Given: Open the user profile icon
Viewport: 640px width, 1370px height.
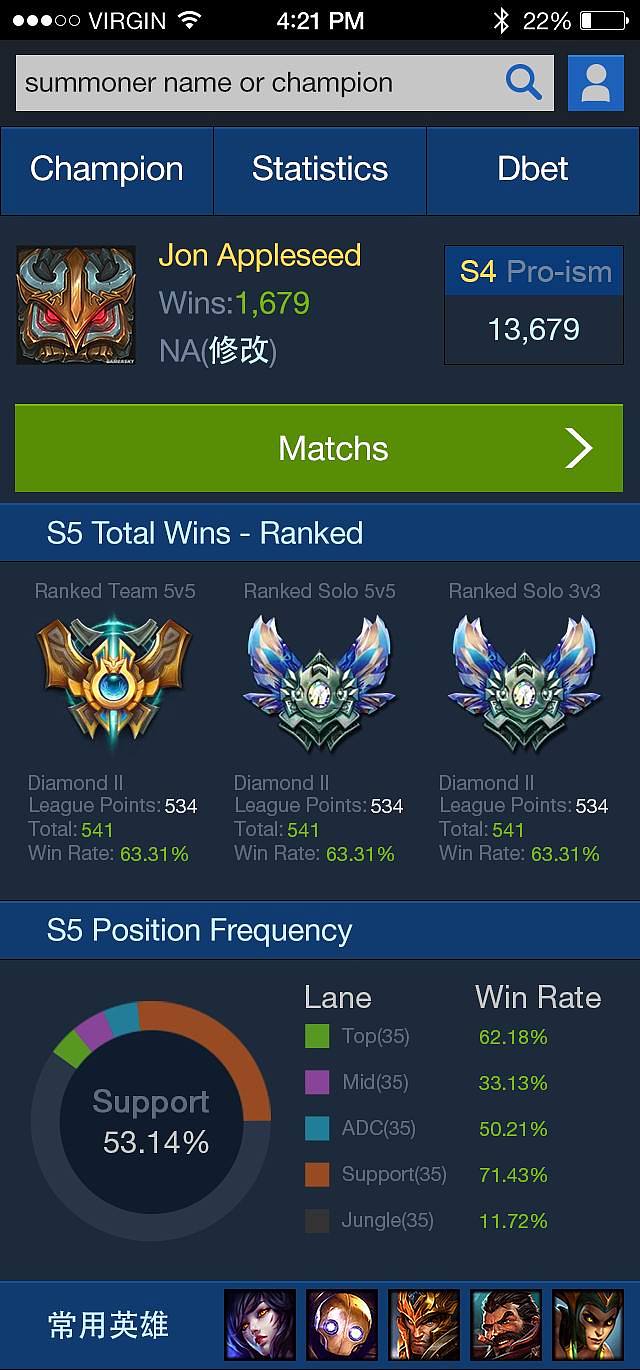Looking at the screenshot, I should [x=596, y=83].
